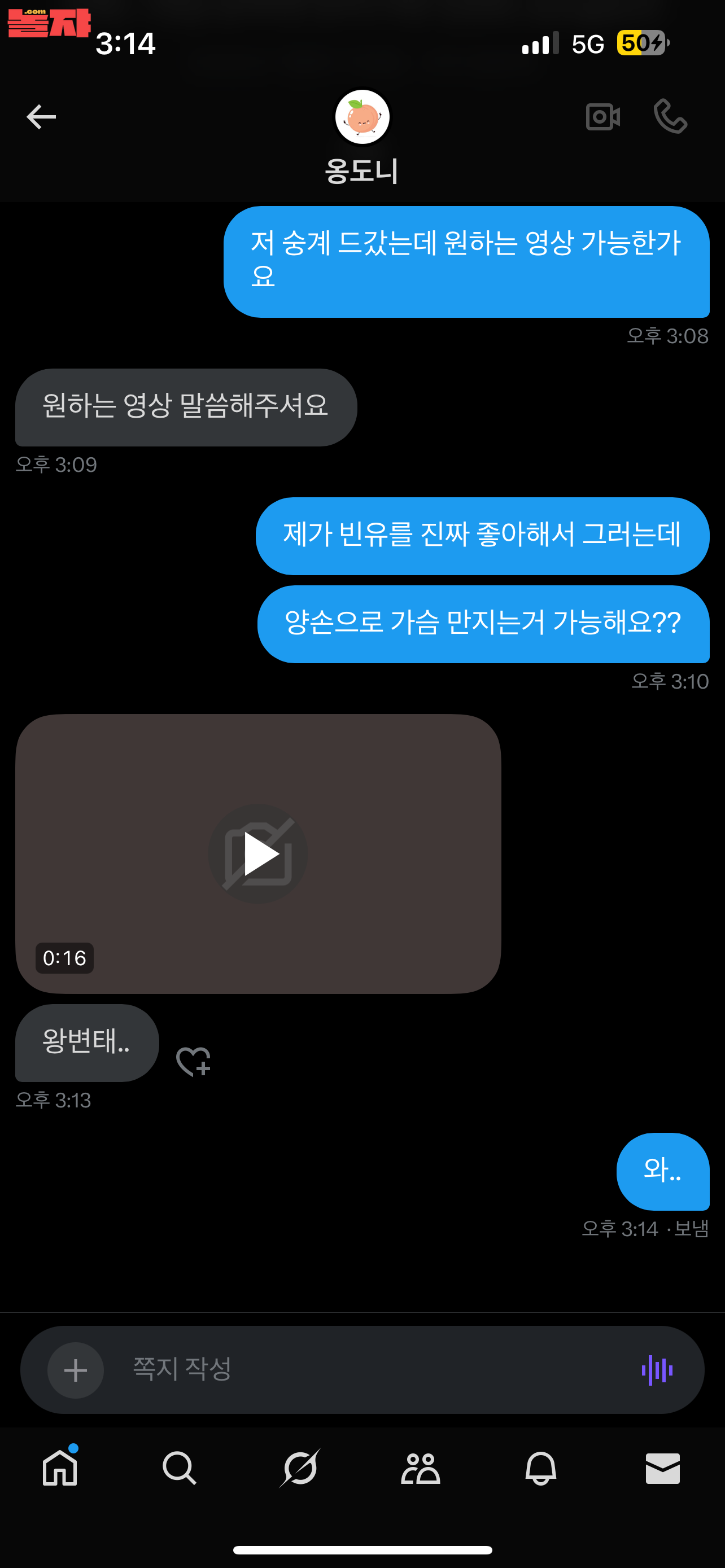725x1568 pixels.
Task: Add a reaction to the 왕변태.. message
Action: click(194, 1061)
